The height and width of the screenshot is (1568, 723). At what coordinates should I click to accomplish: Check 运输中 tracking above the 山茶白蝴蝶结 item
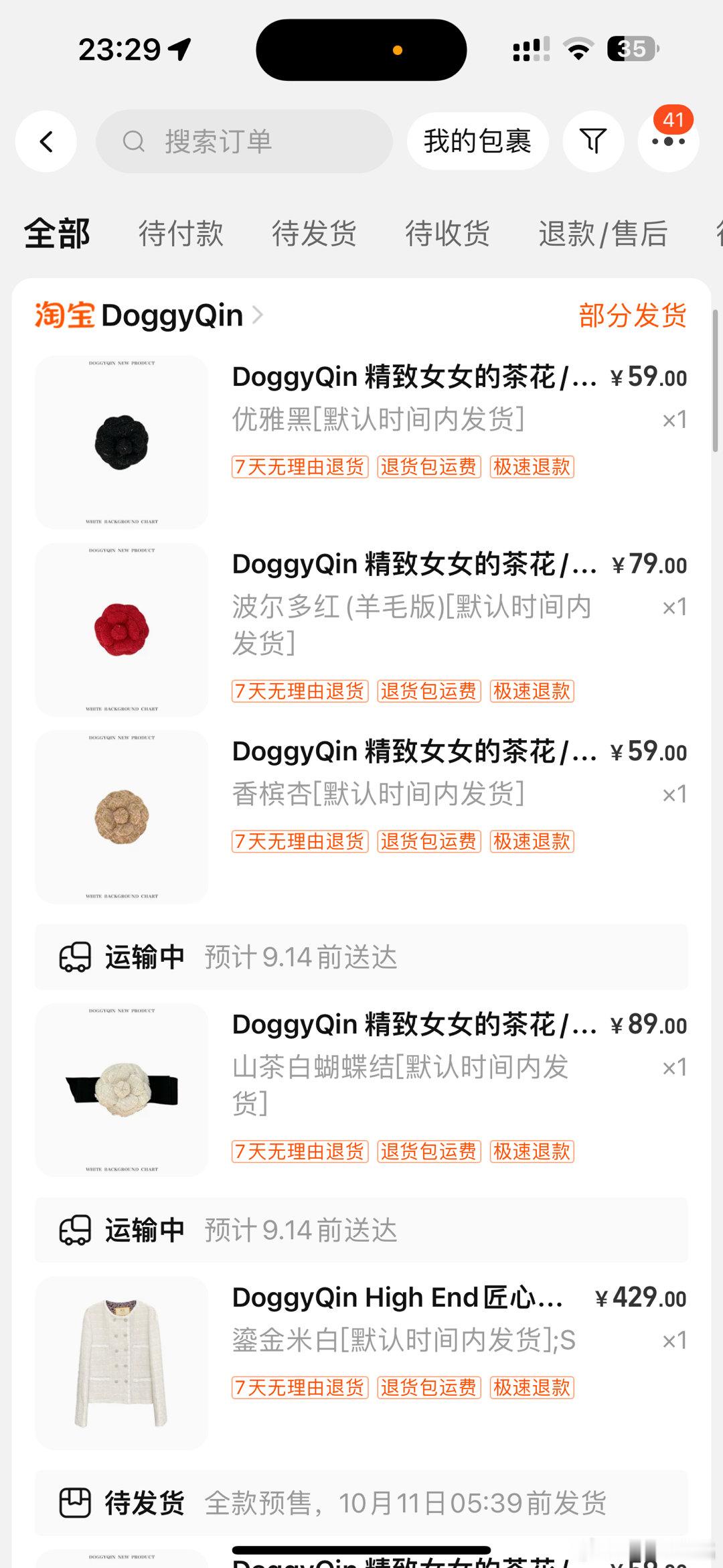click(x=361, y=957)
